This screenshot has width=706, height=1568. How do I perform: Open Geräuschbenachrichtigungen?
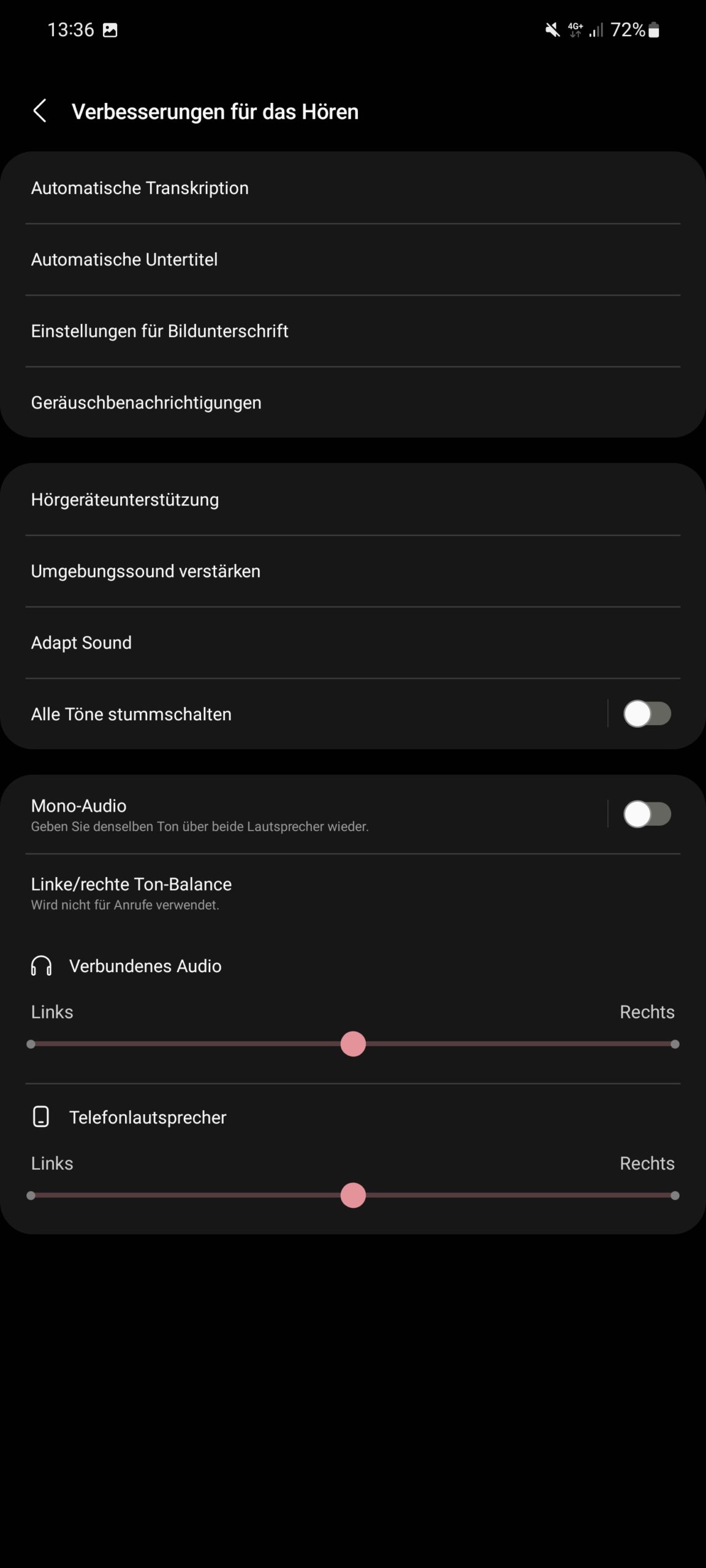[x=353, y=402]
